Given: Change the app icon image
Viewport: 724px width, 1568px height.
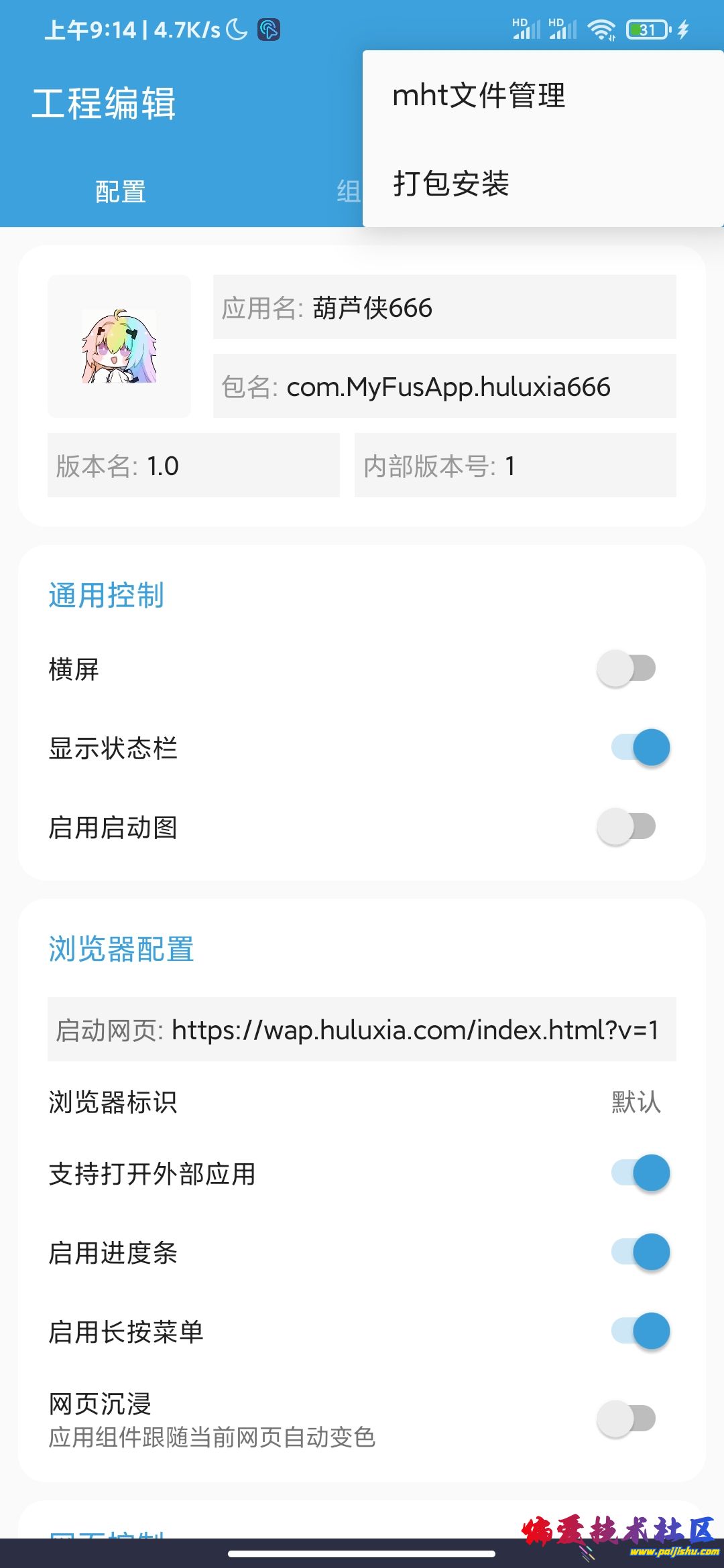Looking at the screenshot, I should pyautogui.click(x=119, y=346).
